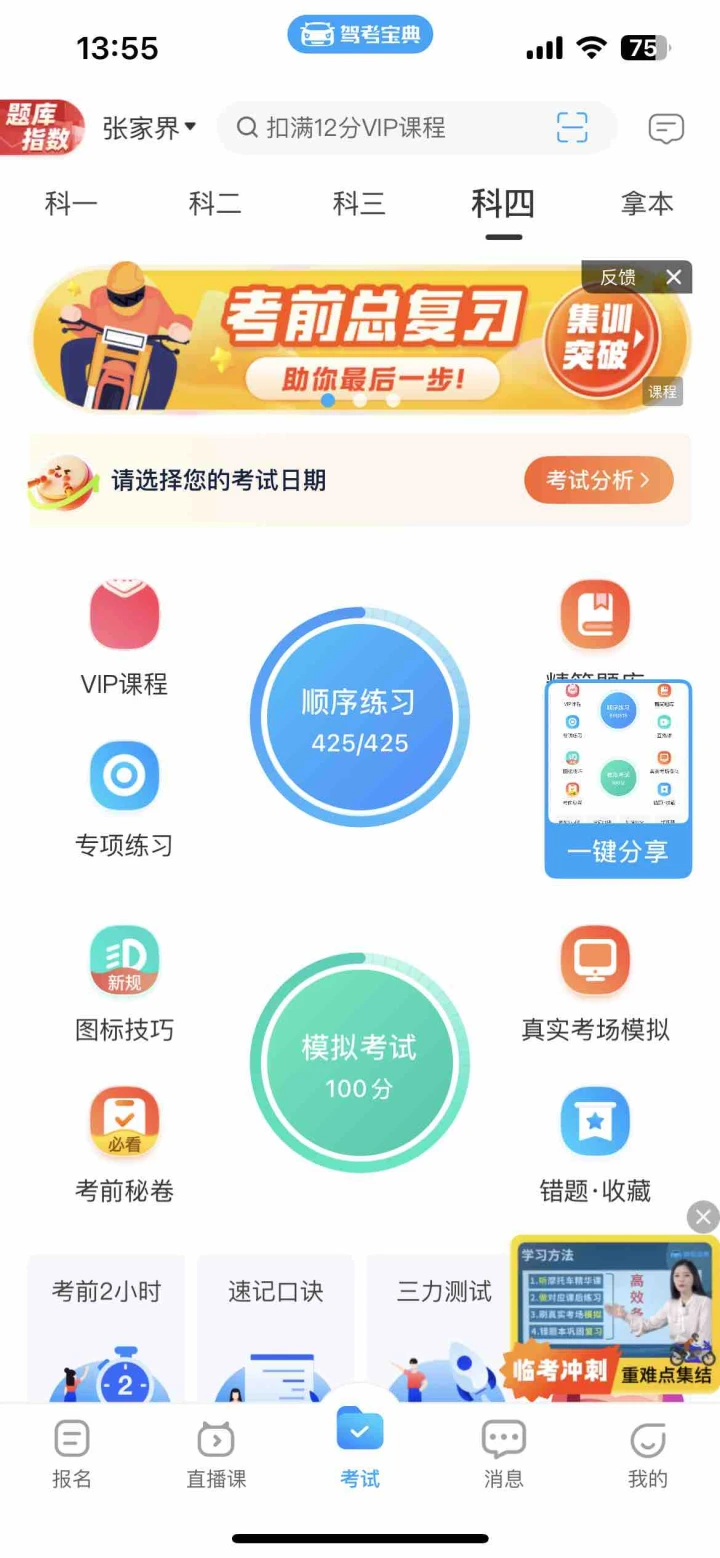Begin 模拟考试 mock exam

[x=359, y=1062]
